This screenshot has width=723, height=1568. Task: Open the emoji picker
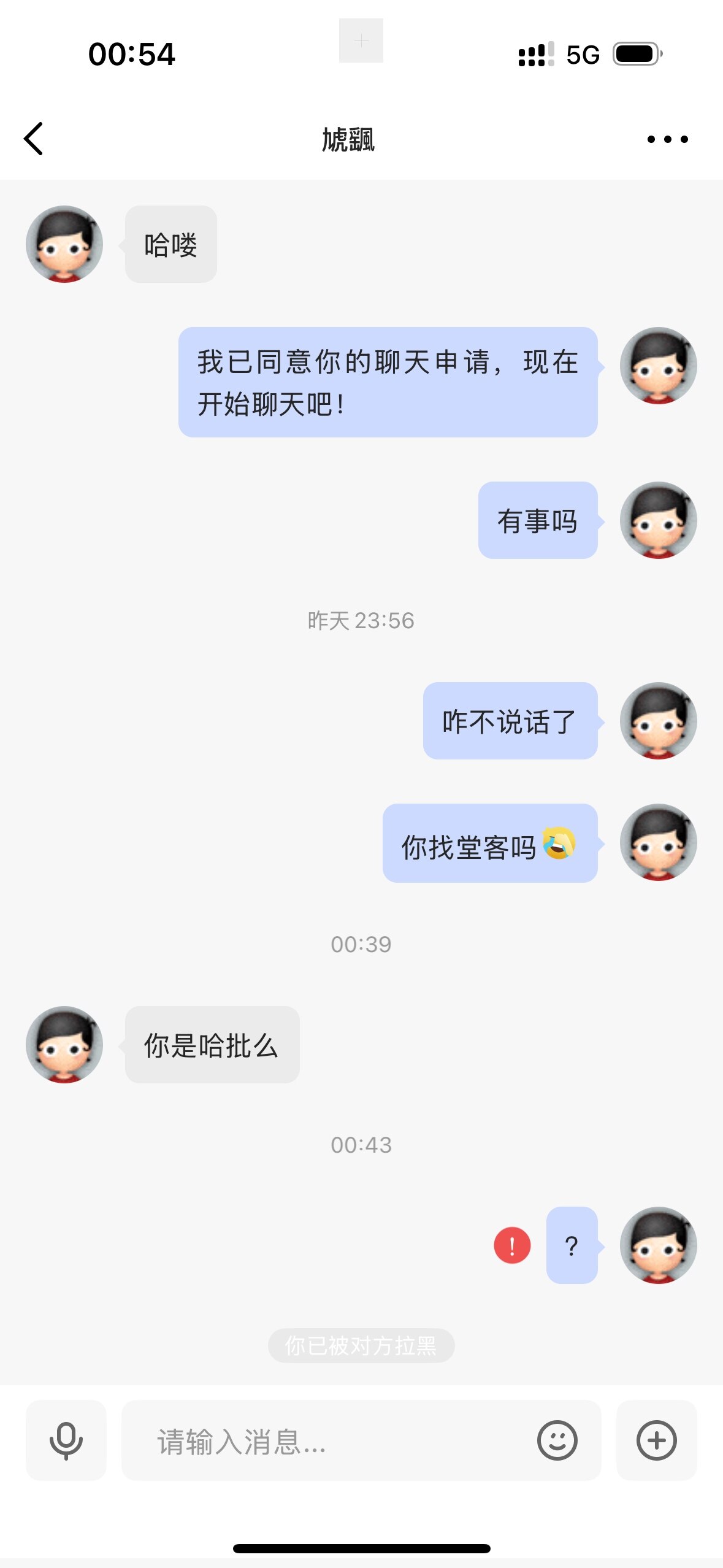pyautogui.click(x=557, y=1440)
